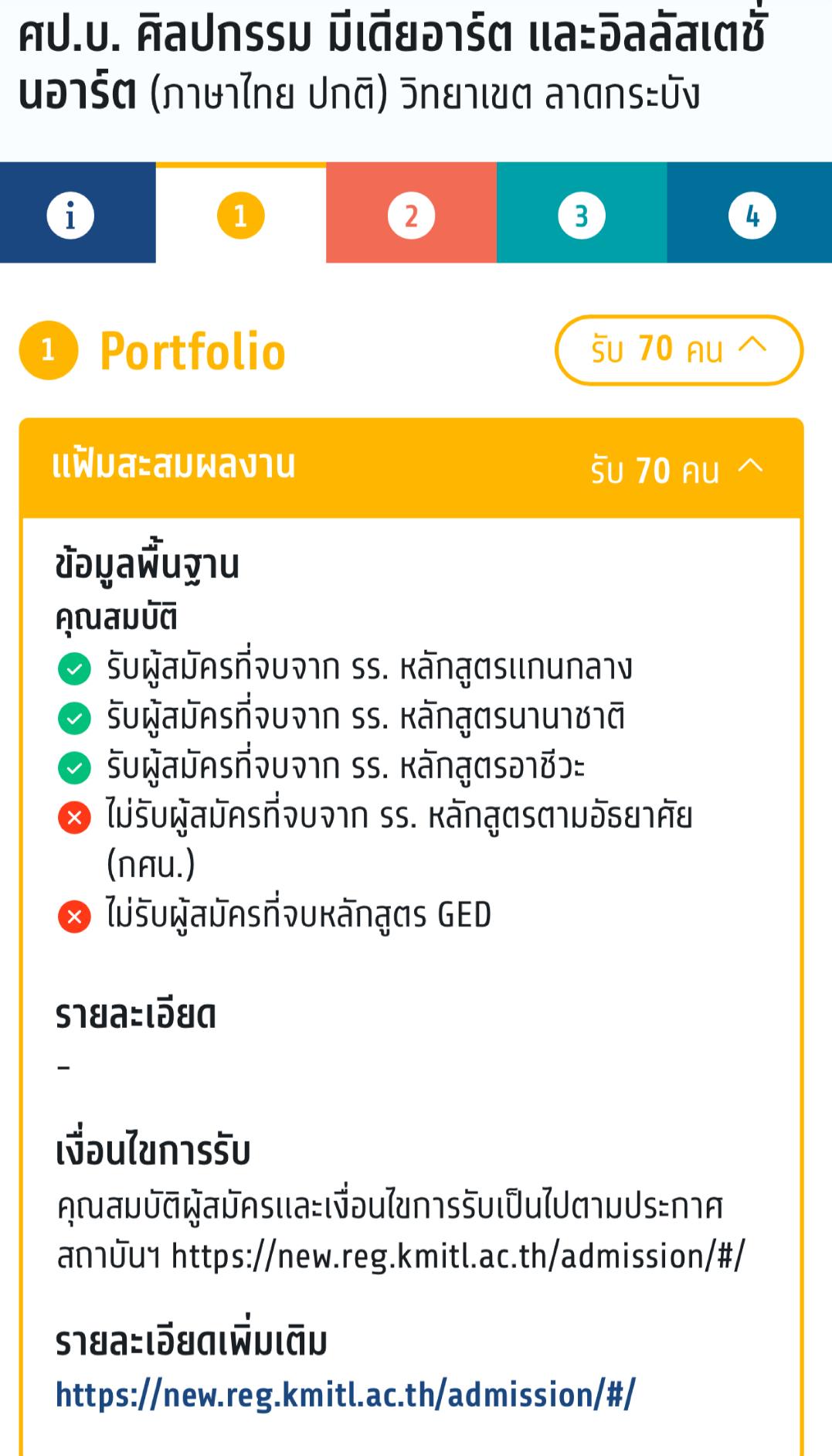Collapse the Portfolio รับ 70 คน button
This screenshot has height=1456, width=832.
pyautogui.click(x=679, y=350)
